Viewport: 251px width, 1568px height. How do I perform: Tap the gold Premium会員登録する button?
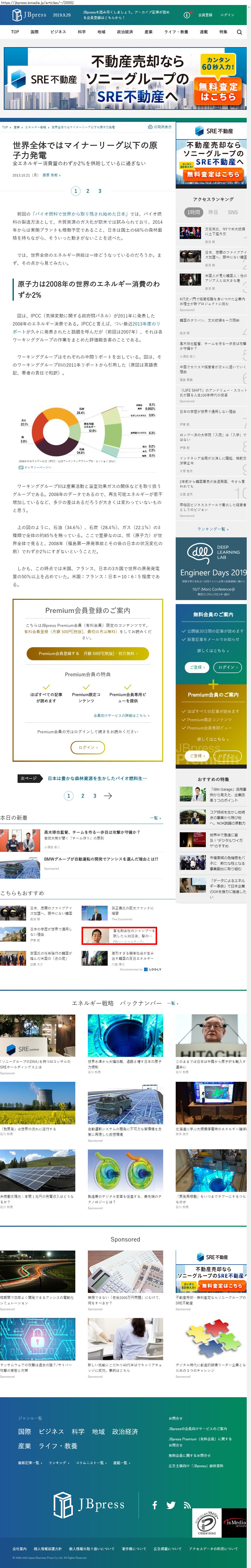[88, 653]
